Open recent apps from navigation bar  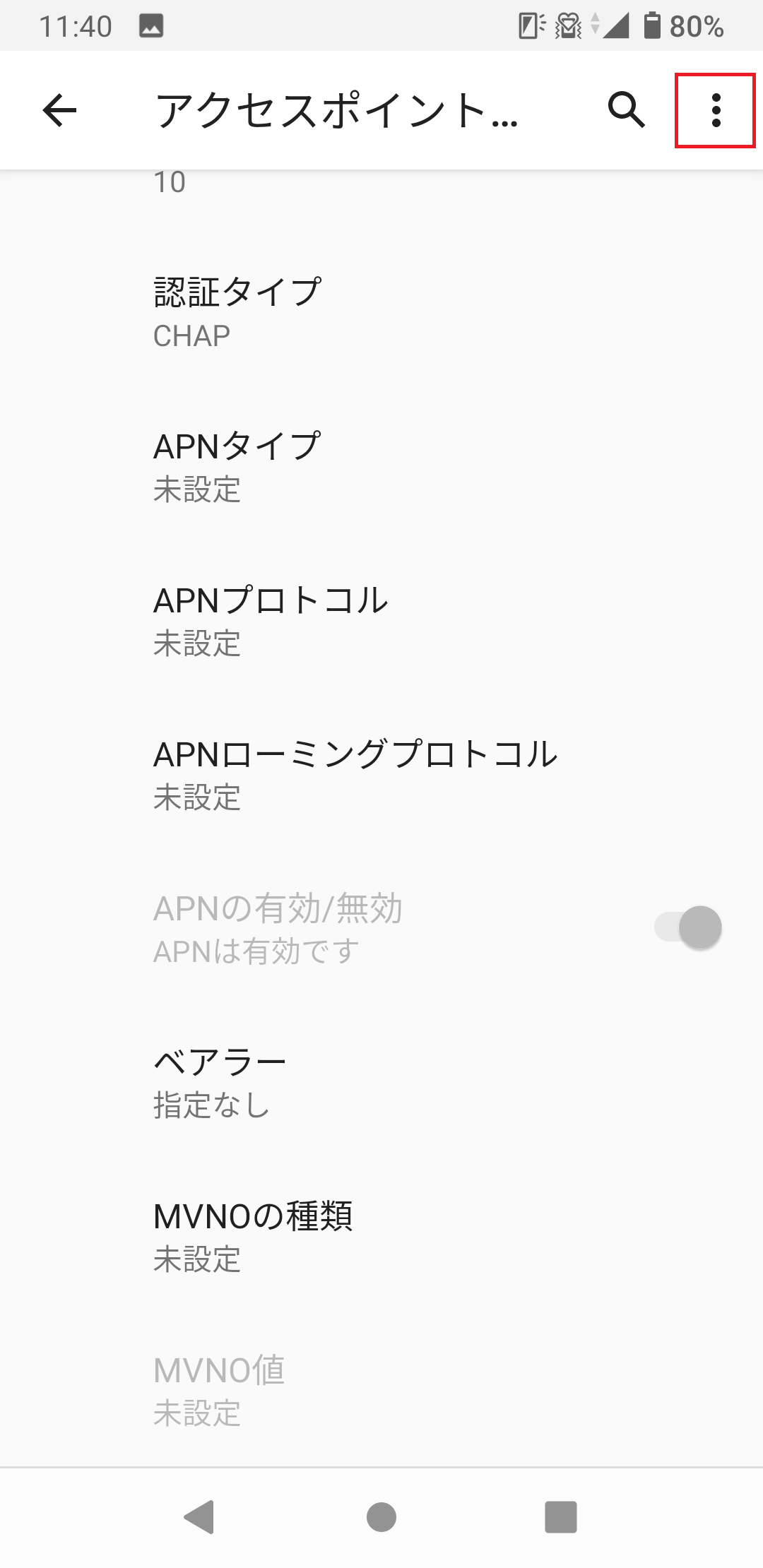[x=561, y=1517]
